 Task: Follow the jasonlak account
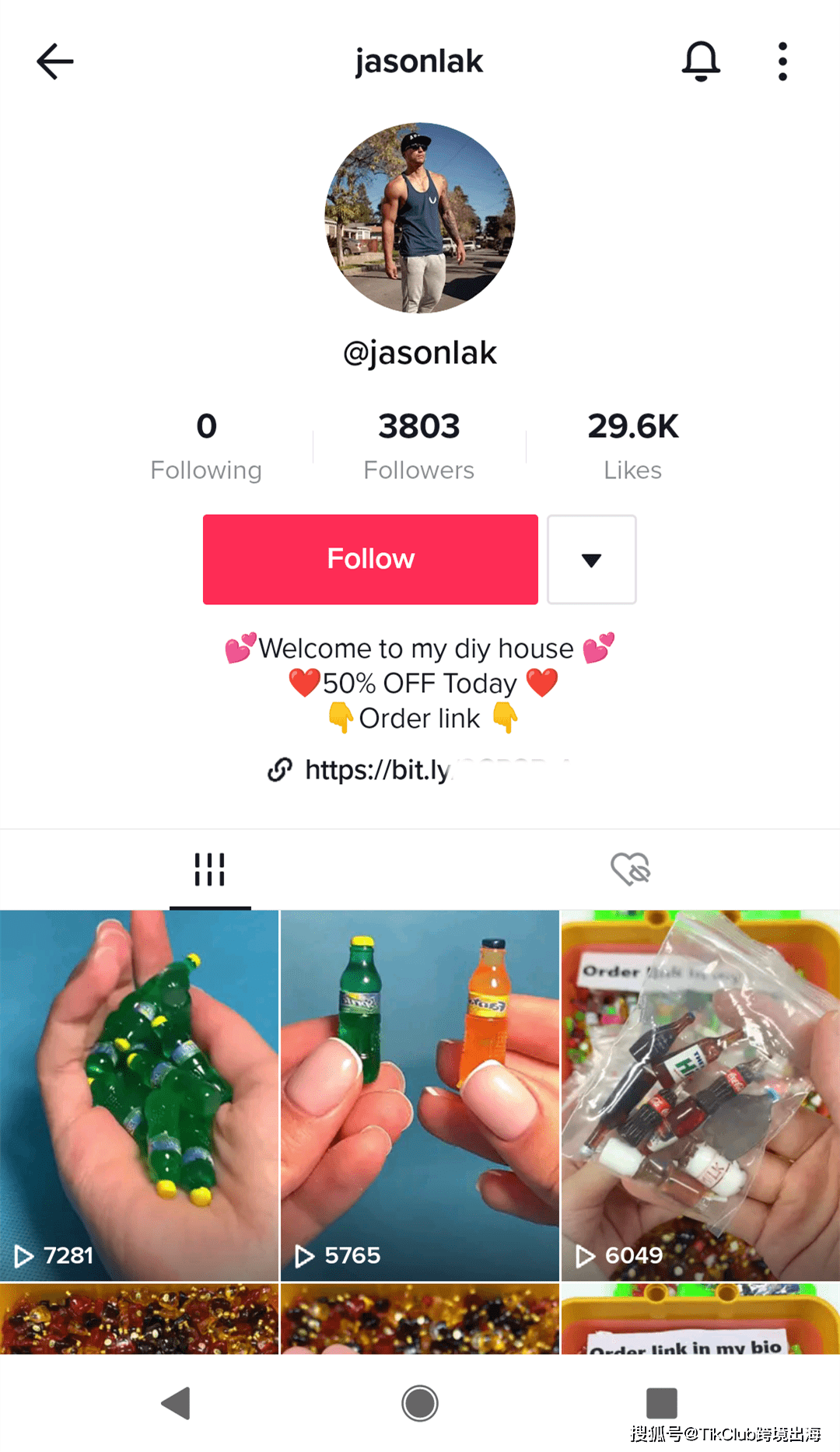click(370, 559)
